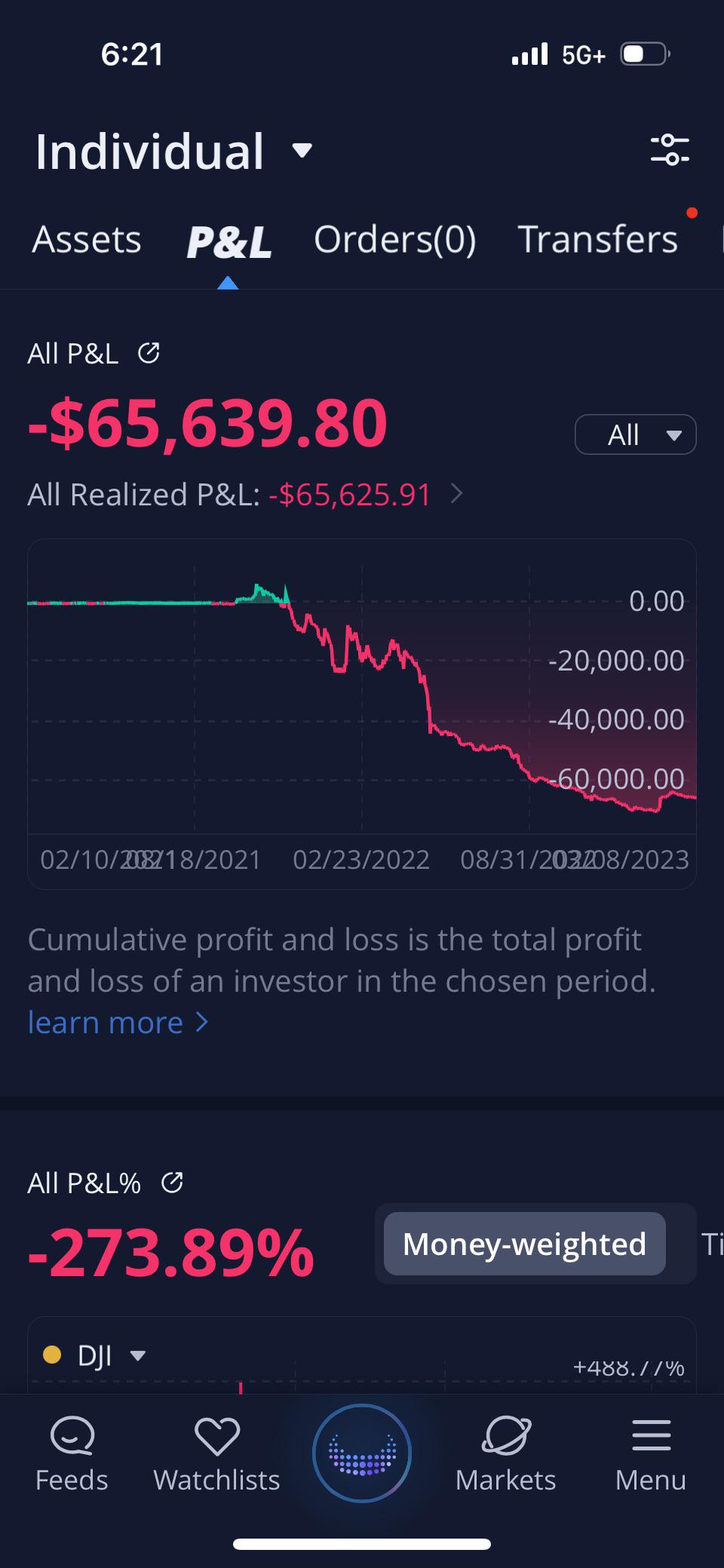Share the All P&L% figure
Image resolution: width=724 pixels, height=1568 pixels.
click(172, 1183)
